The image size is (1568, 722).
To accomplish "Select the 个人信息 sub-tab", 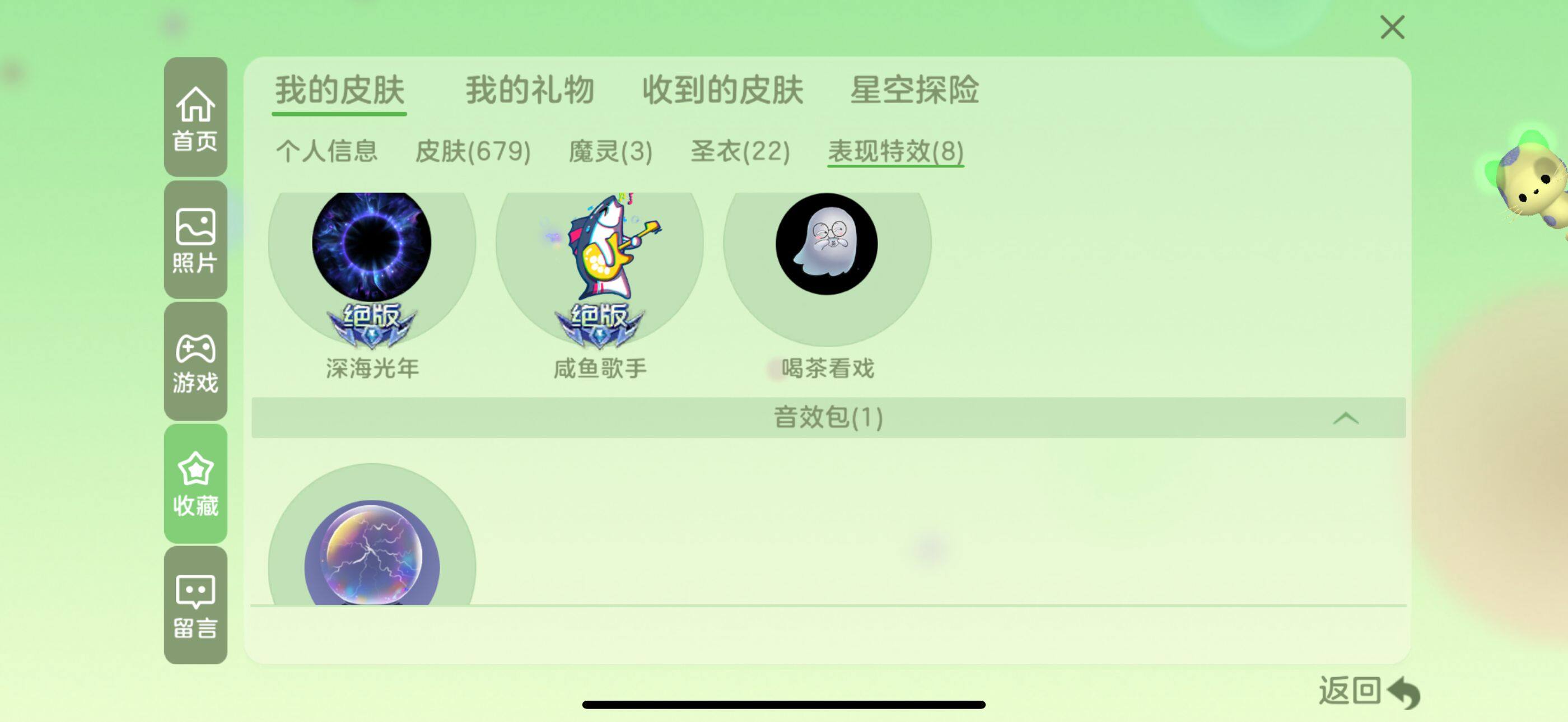I will [x=326, y=151].
